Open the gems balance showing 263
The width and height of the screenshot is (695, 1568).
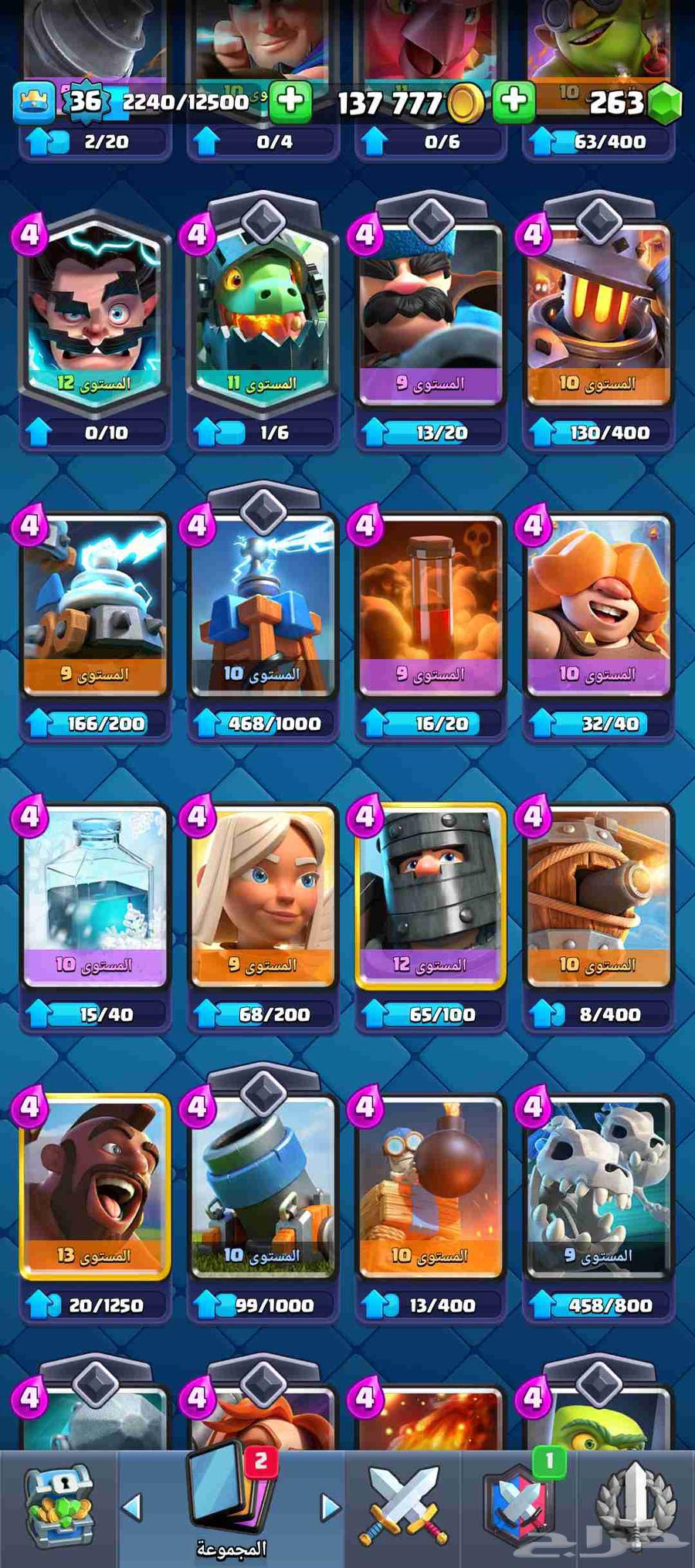(635, 102)
